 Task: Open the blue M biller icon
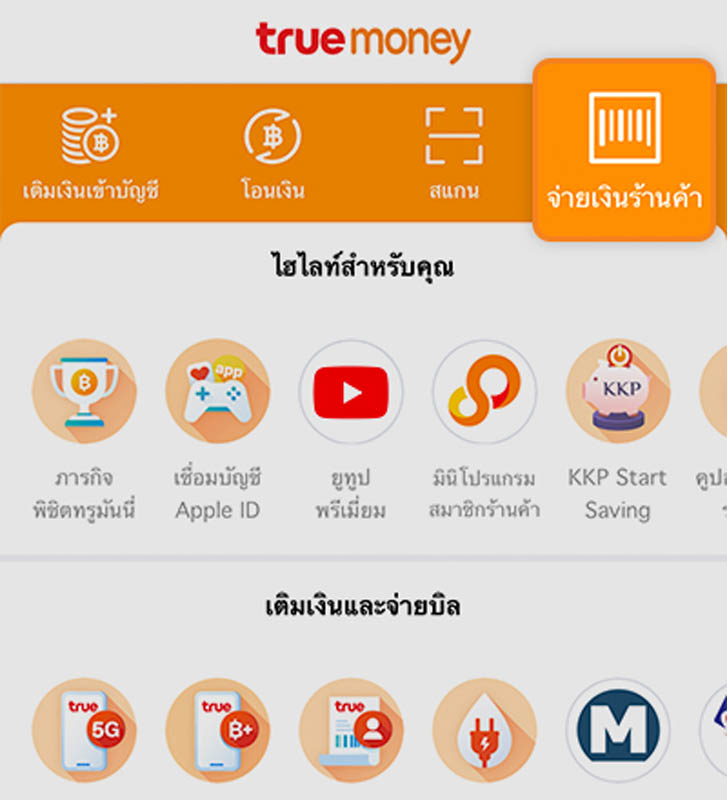click(617, 730)
